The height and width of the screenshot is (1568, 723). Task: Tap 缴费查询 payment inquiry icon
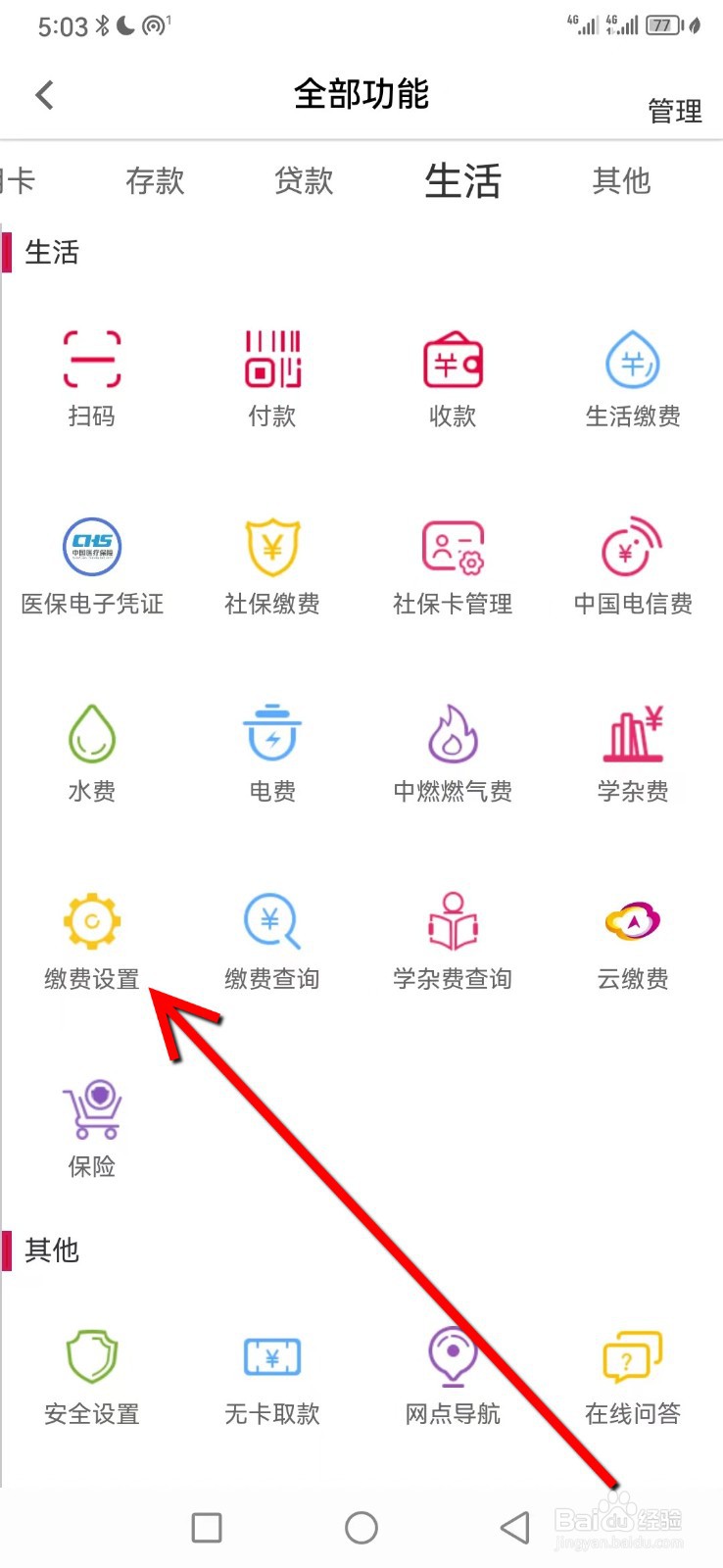point(271,936)
